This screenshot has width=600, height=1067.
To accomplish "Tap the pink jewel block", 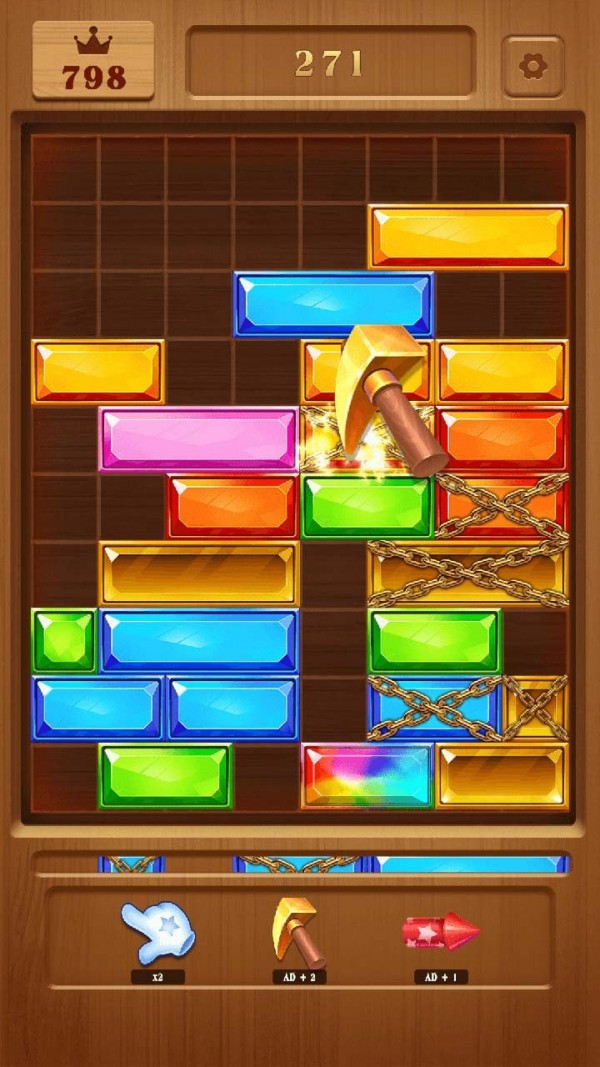I will click(198, 439).
